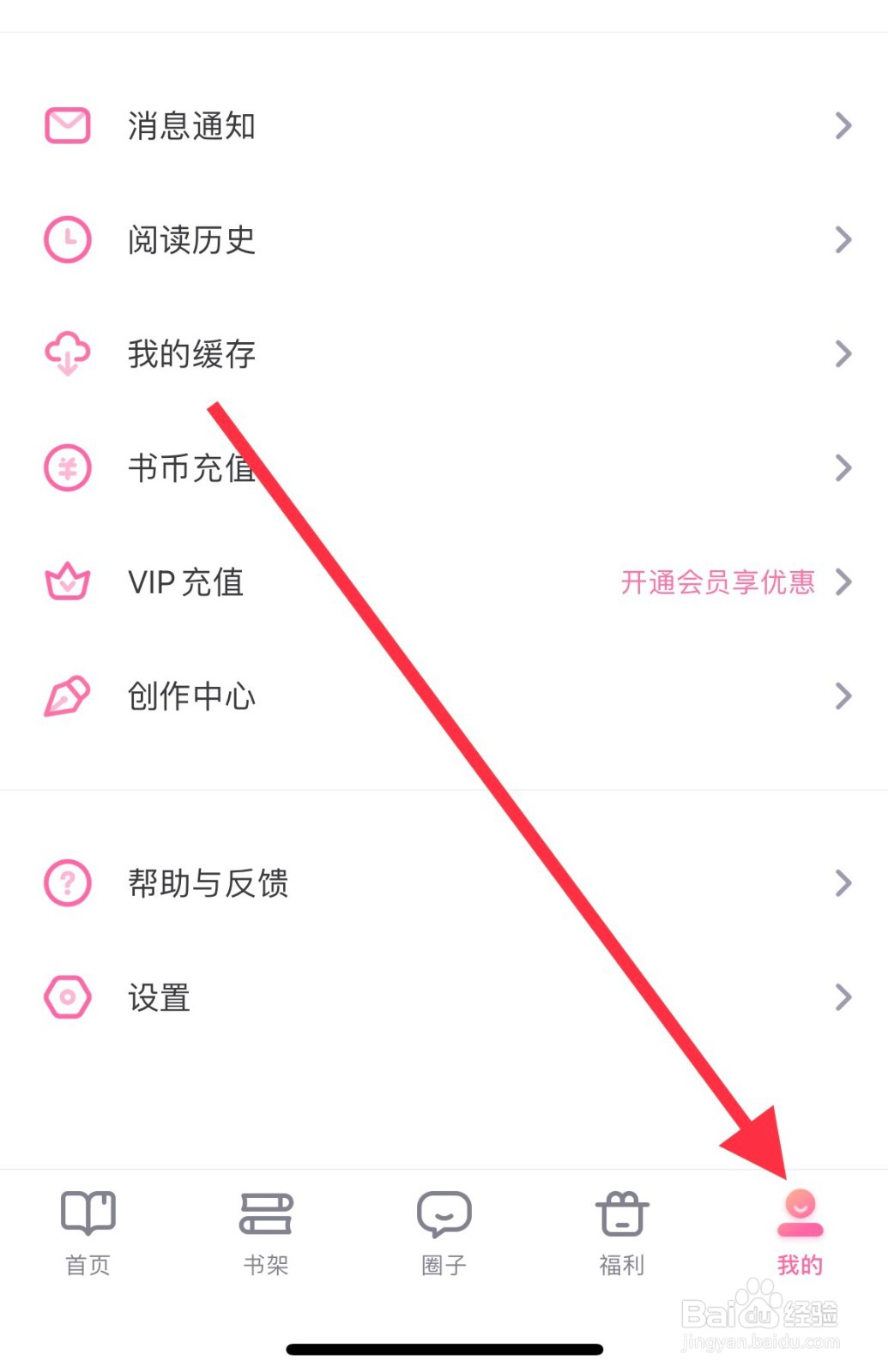Open the 帮助与反馈 entry
Viewport: 888px width, 1372px height.
tap(343, 883)
